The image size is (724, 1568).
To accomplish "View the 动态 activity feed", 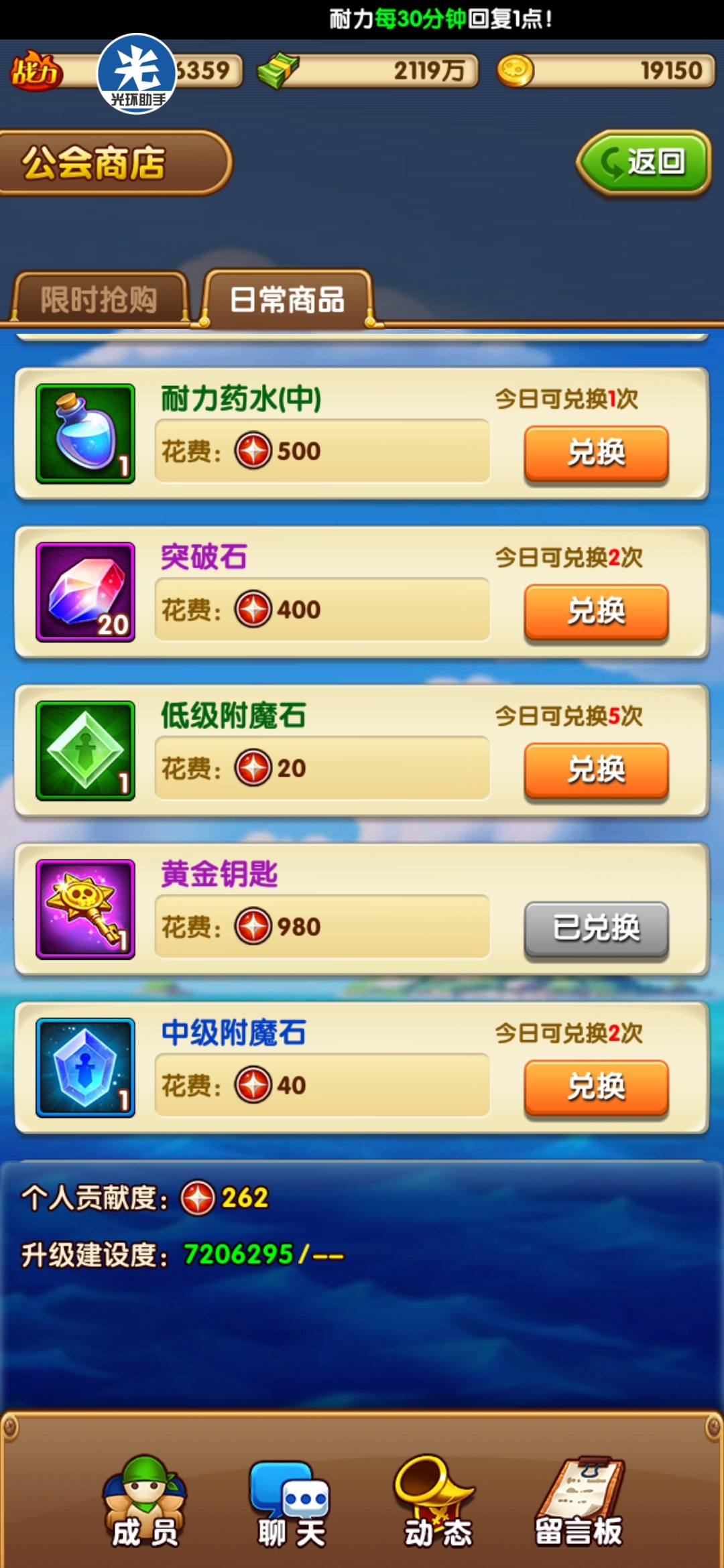I will (437, 1501).
